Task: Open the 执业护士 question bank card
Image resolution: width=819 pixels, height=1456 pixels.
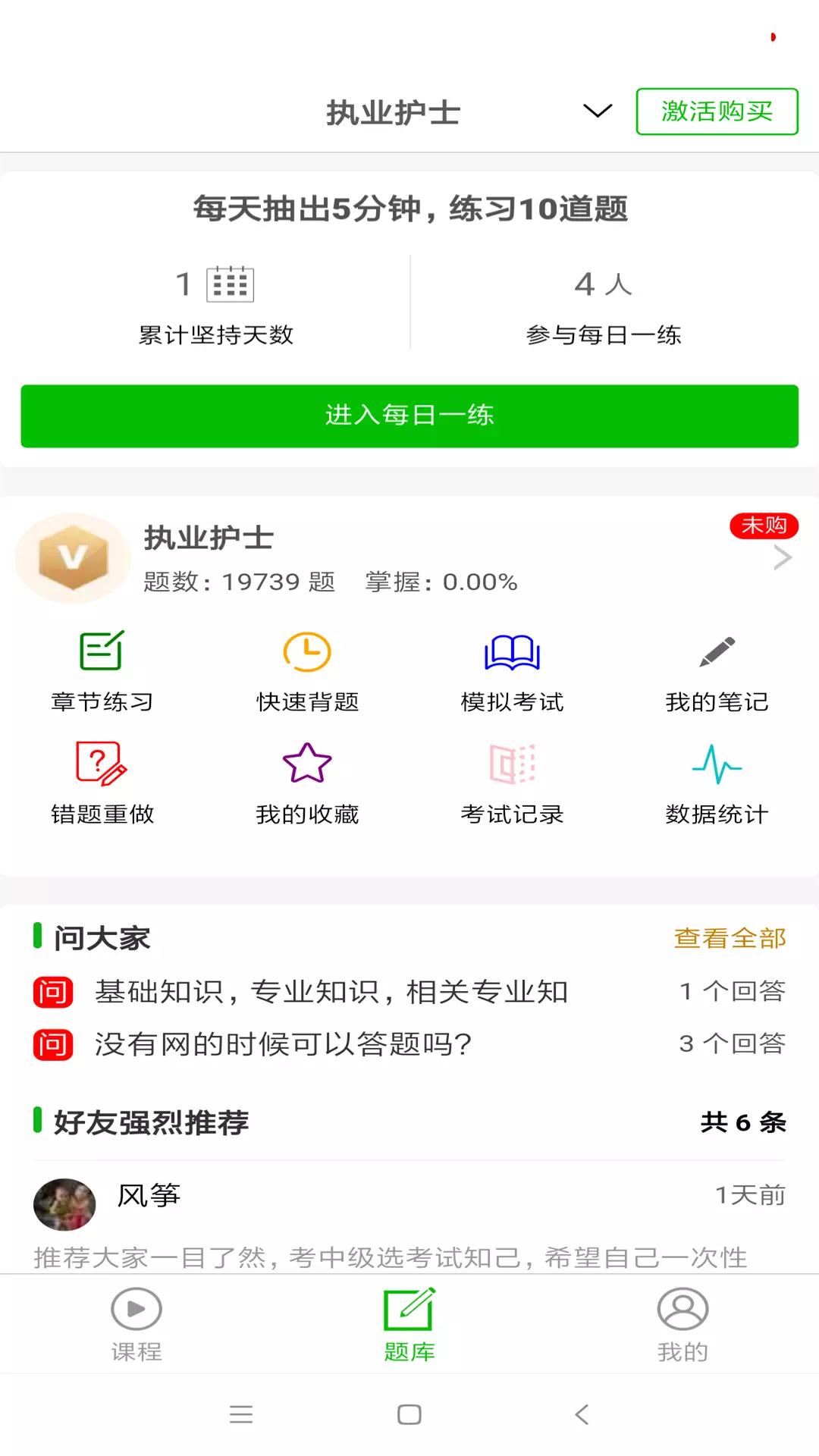Action: click(409, 559)
